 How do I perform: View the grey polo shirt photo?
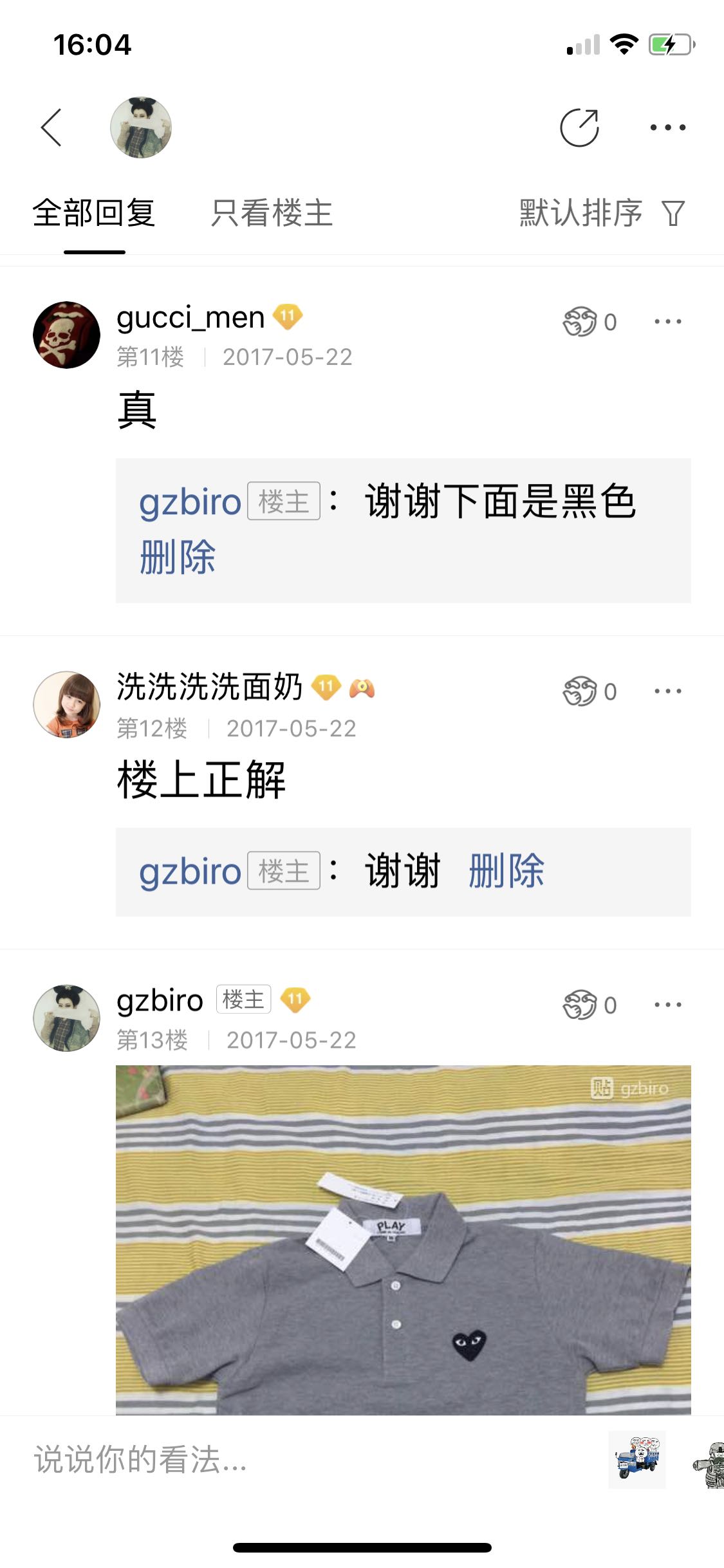pos(403,1239)
